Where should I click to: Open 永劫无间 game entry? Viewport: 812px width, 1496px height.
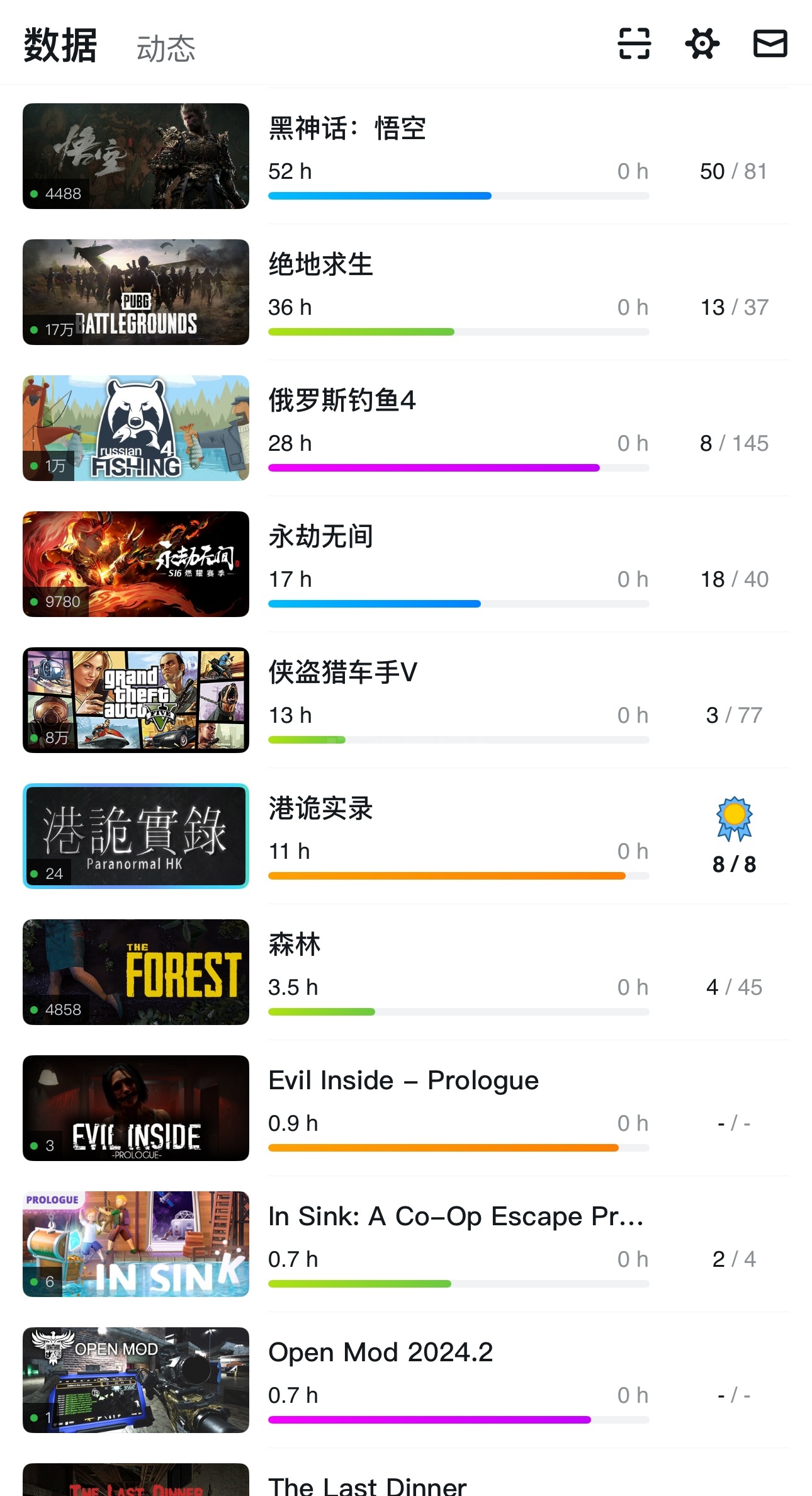pyautogui.click(x=406, y=564)
